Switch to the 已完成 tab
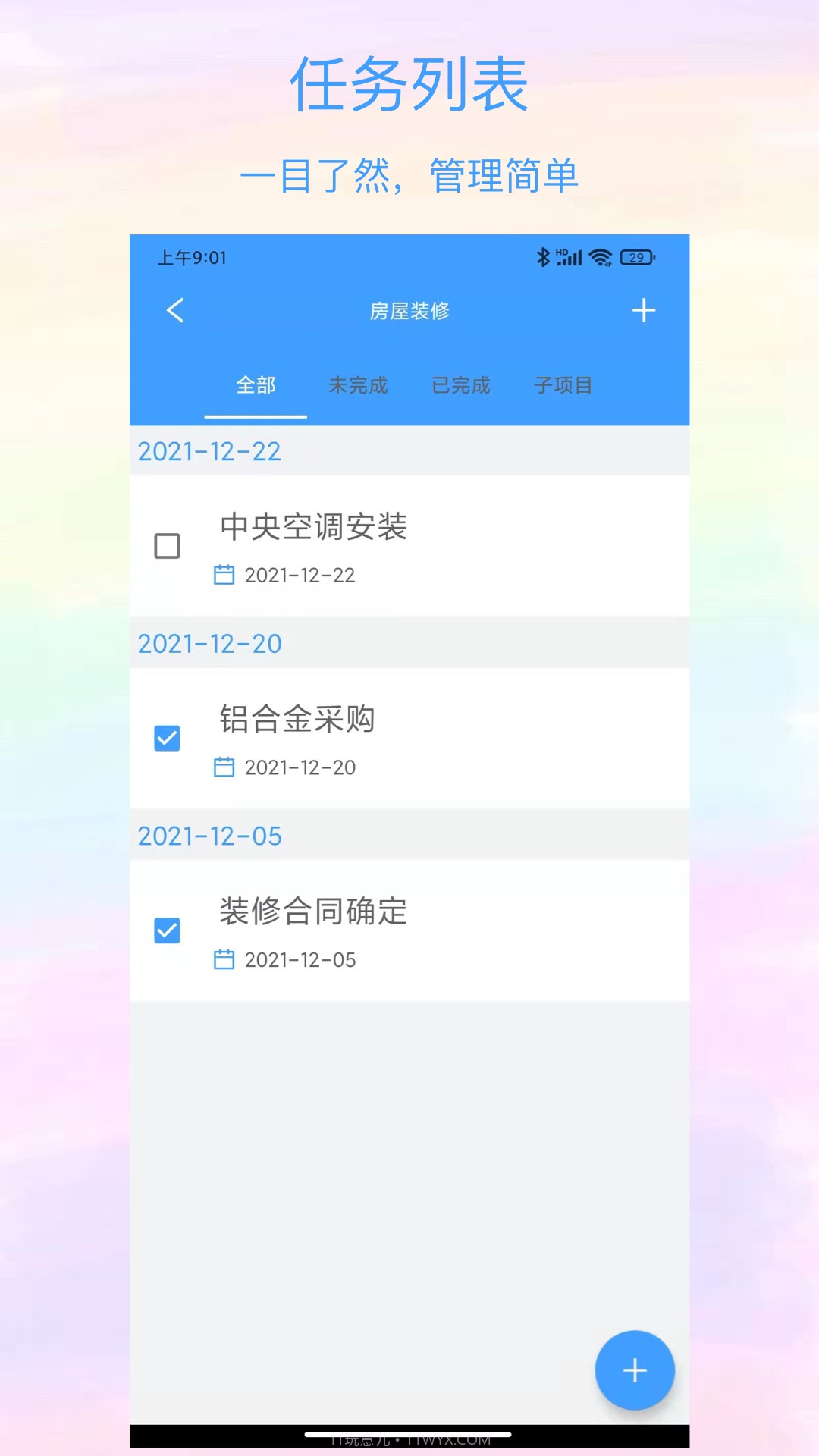The image size is (819, 1456). [461, 386]
